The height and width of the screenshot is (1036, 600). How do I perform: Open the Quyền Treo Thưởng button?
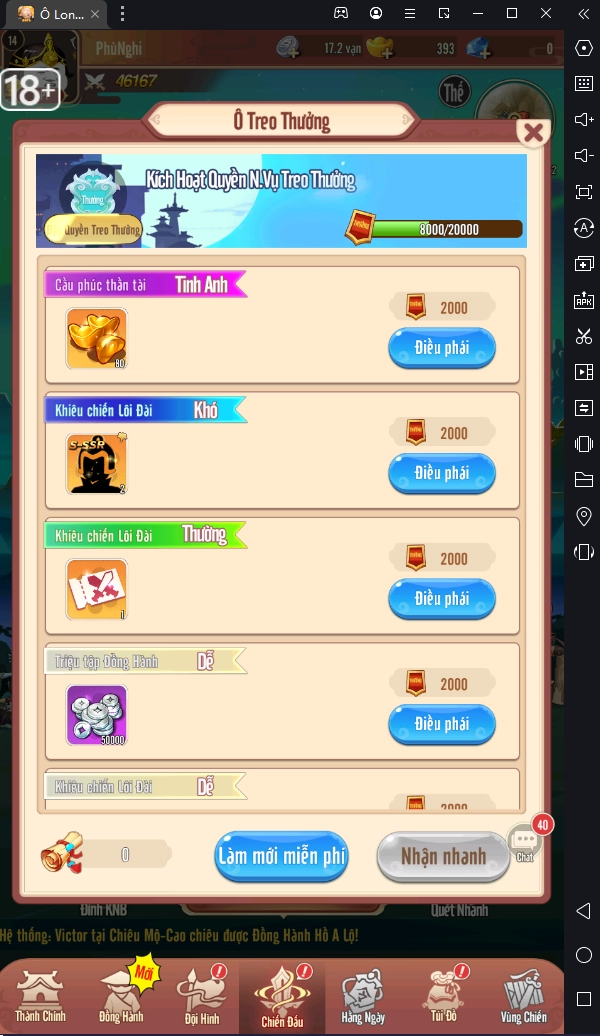tap(95, 229)
